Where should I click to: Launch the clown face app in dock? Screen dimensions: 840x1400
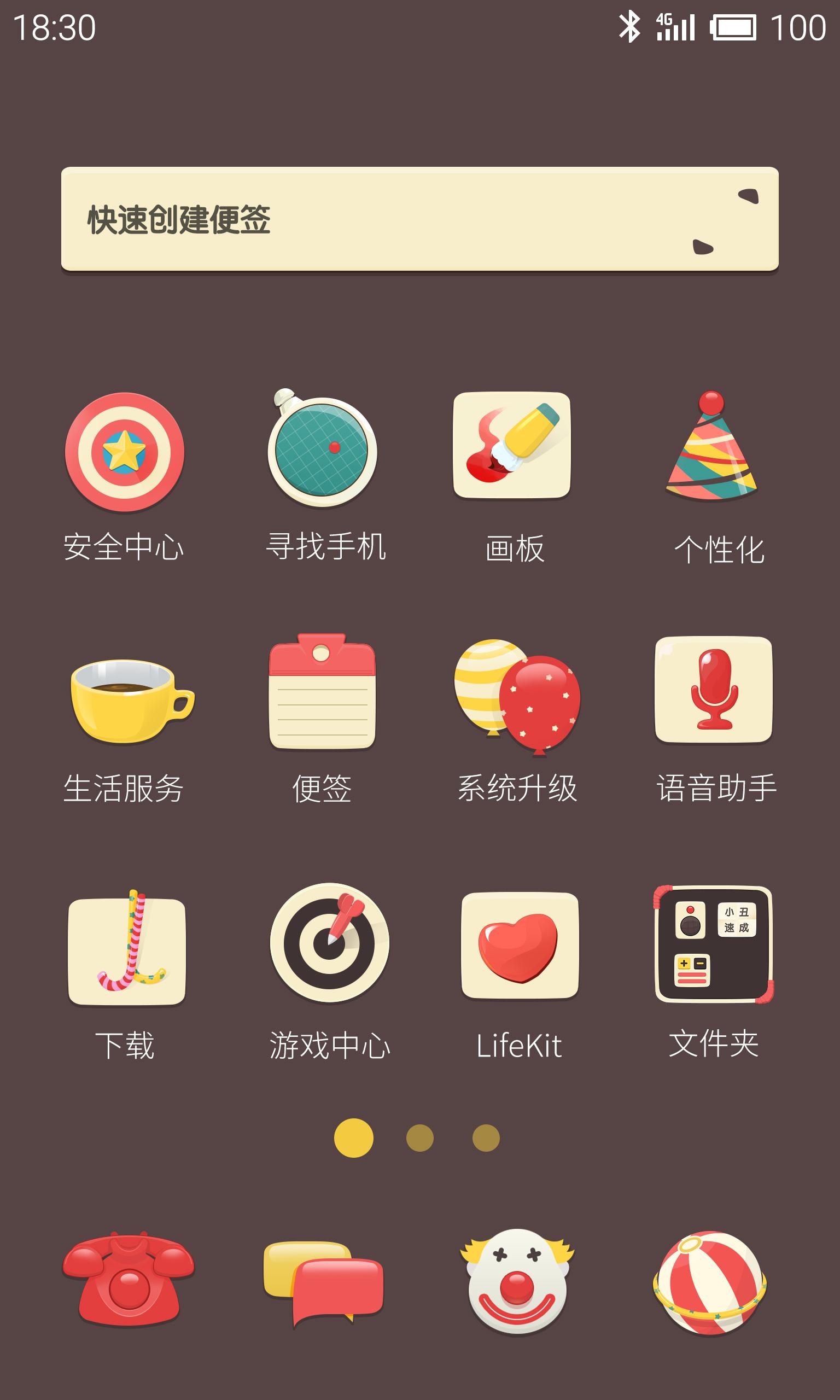(x=517, y=1281)
